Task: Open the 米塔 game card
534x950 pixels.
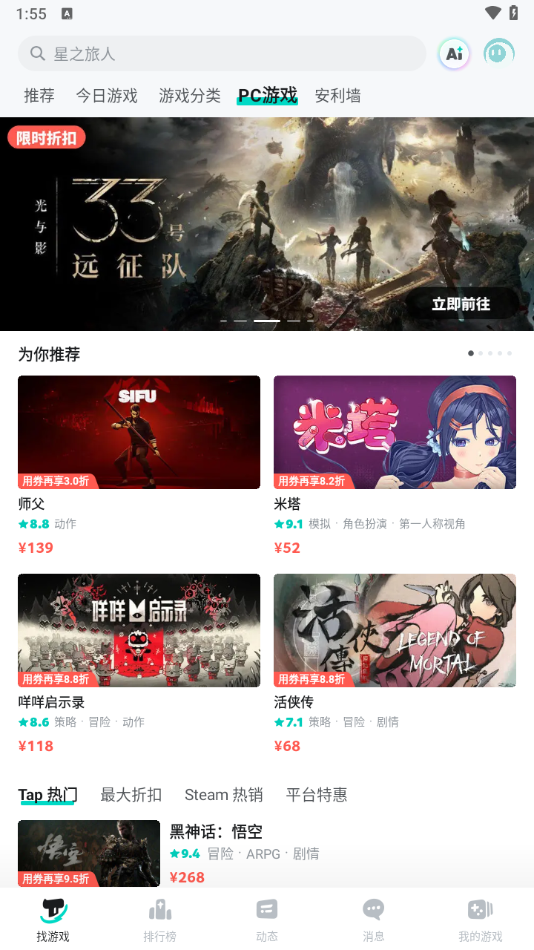Action: click(395, 465)
